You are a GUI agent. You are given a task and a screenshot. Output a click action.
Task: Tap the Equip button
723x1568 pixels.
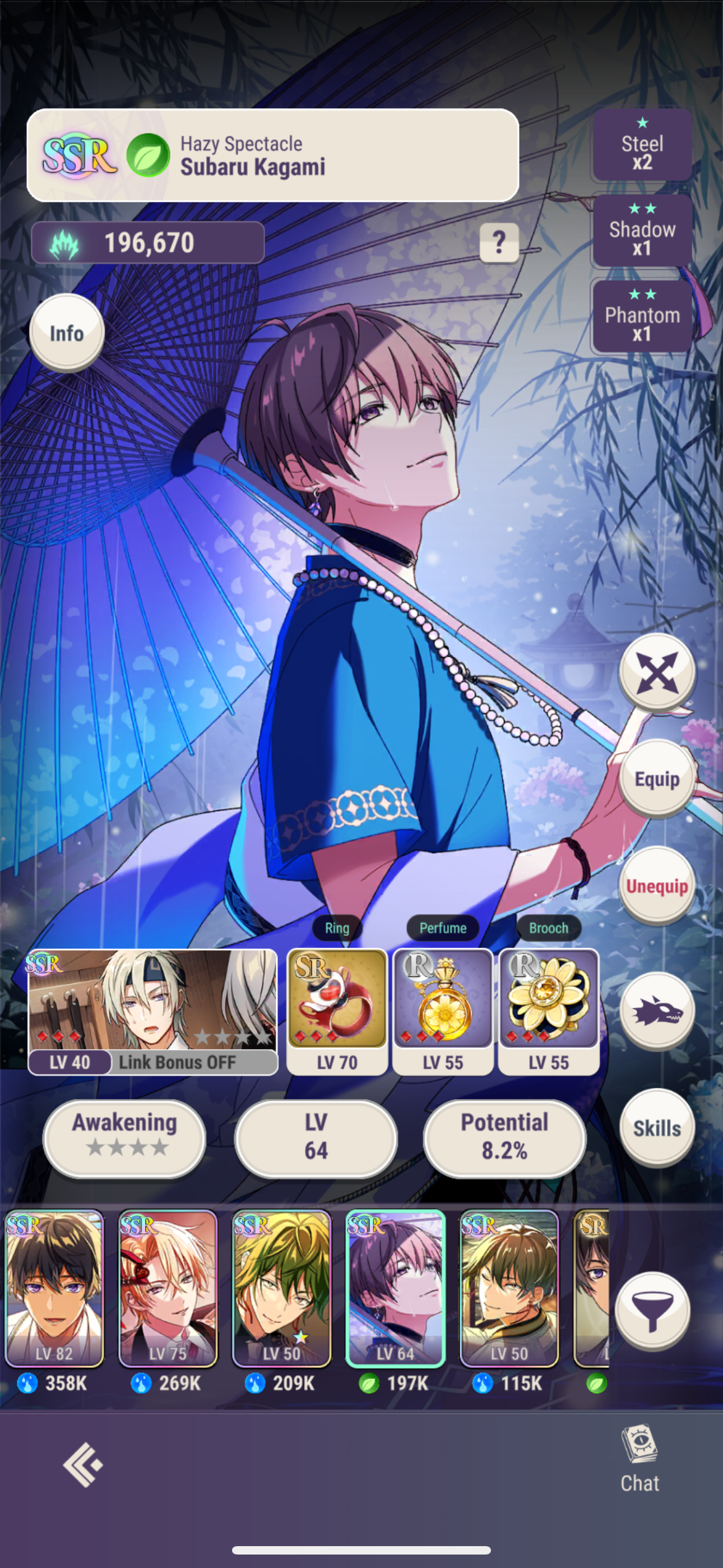point(657,778)
